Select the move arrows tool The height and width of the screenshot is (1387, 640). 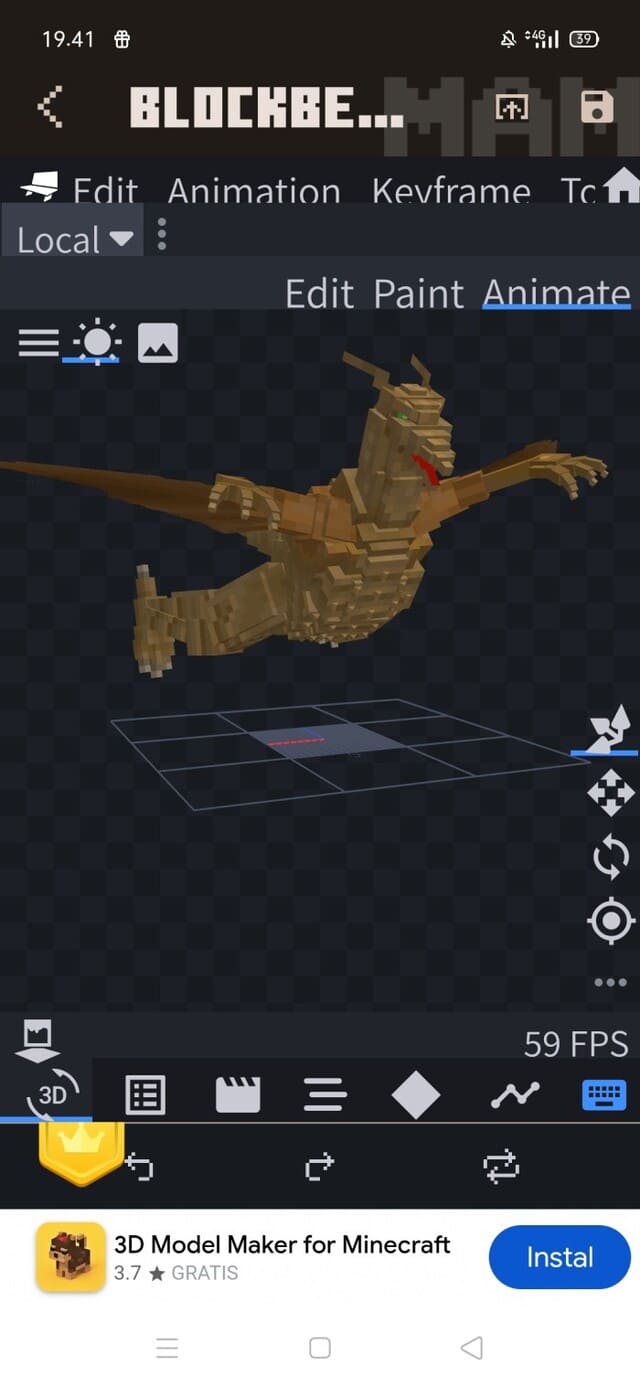point(610,794)
